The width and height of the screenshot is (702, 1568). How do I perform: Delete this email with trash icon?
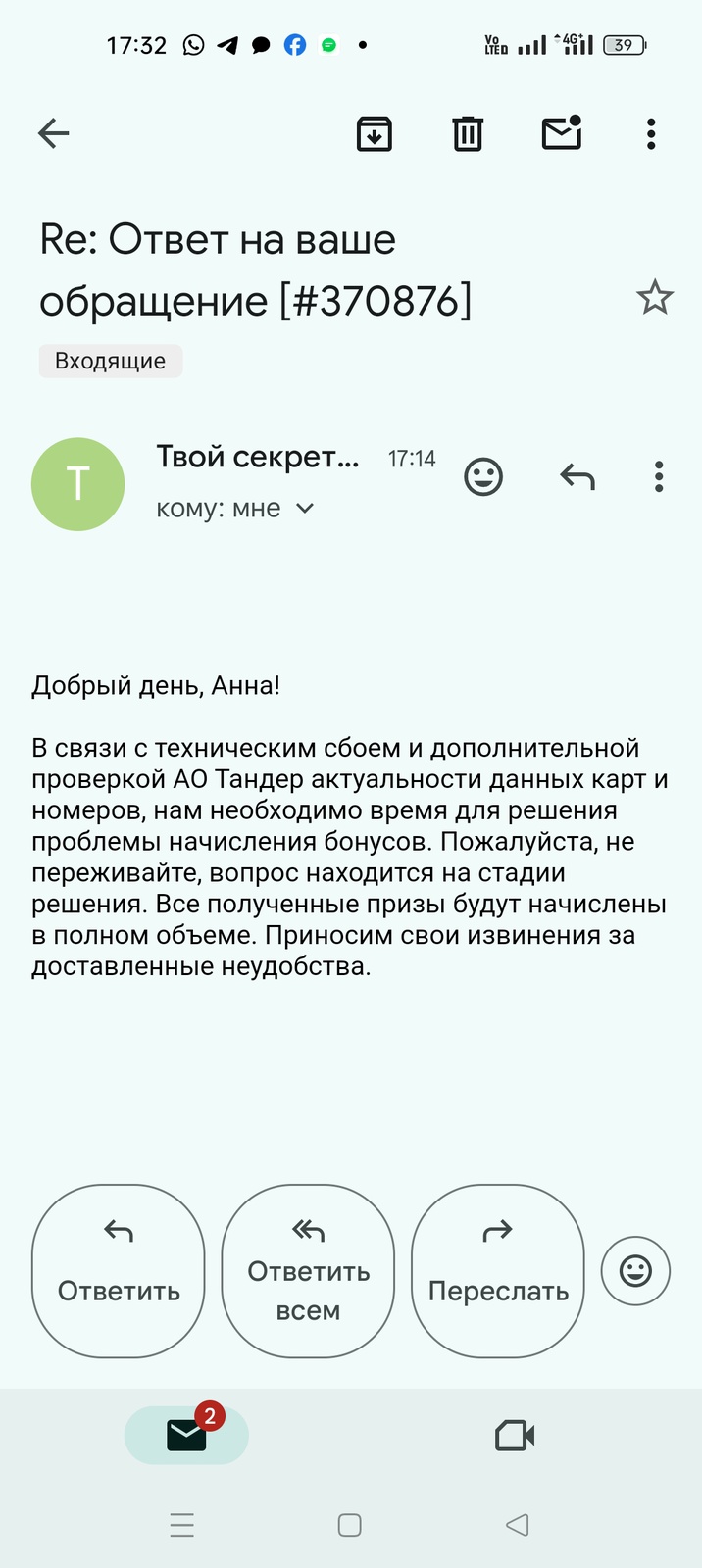coord(468,133)
